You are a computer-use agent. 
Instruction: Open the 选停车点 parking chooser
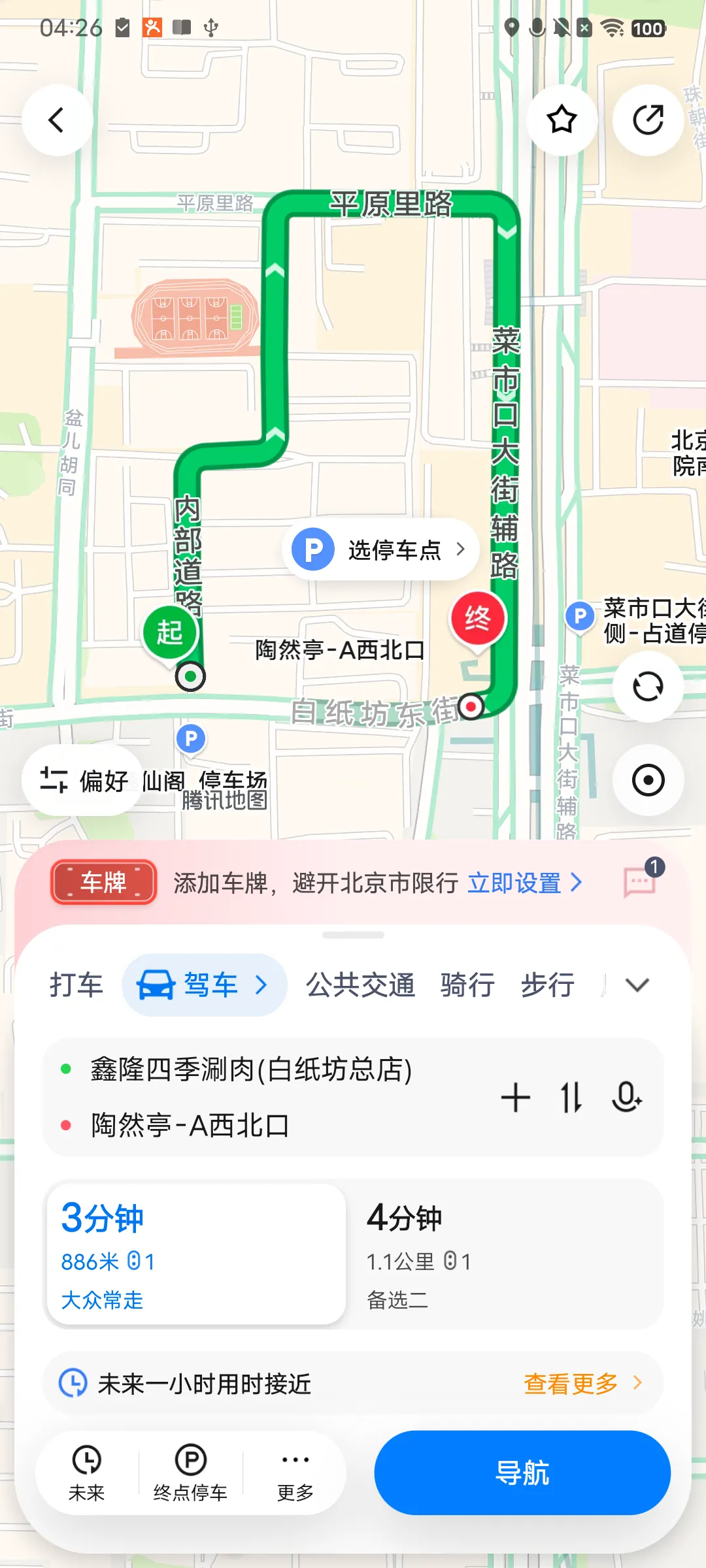381,549
